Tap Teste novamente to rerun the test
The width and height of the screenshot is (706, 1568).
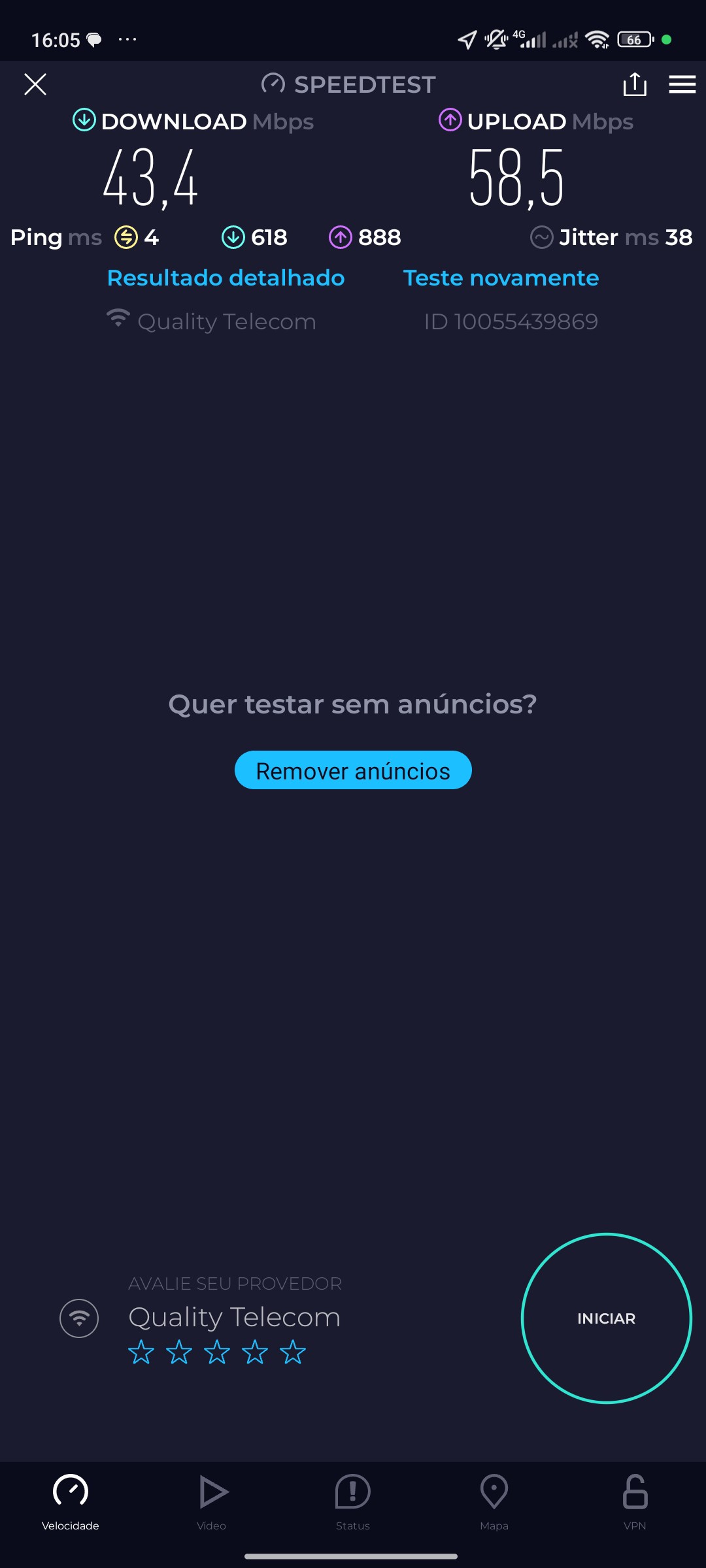pos(501,278)
